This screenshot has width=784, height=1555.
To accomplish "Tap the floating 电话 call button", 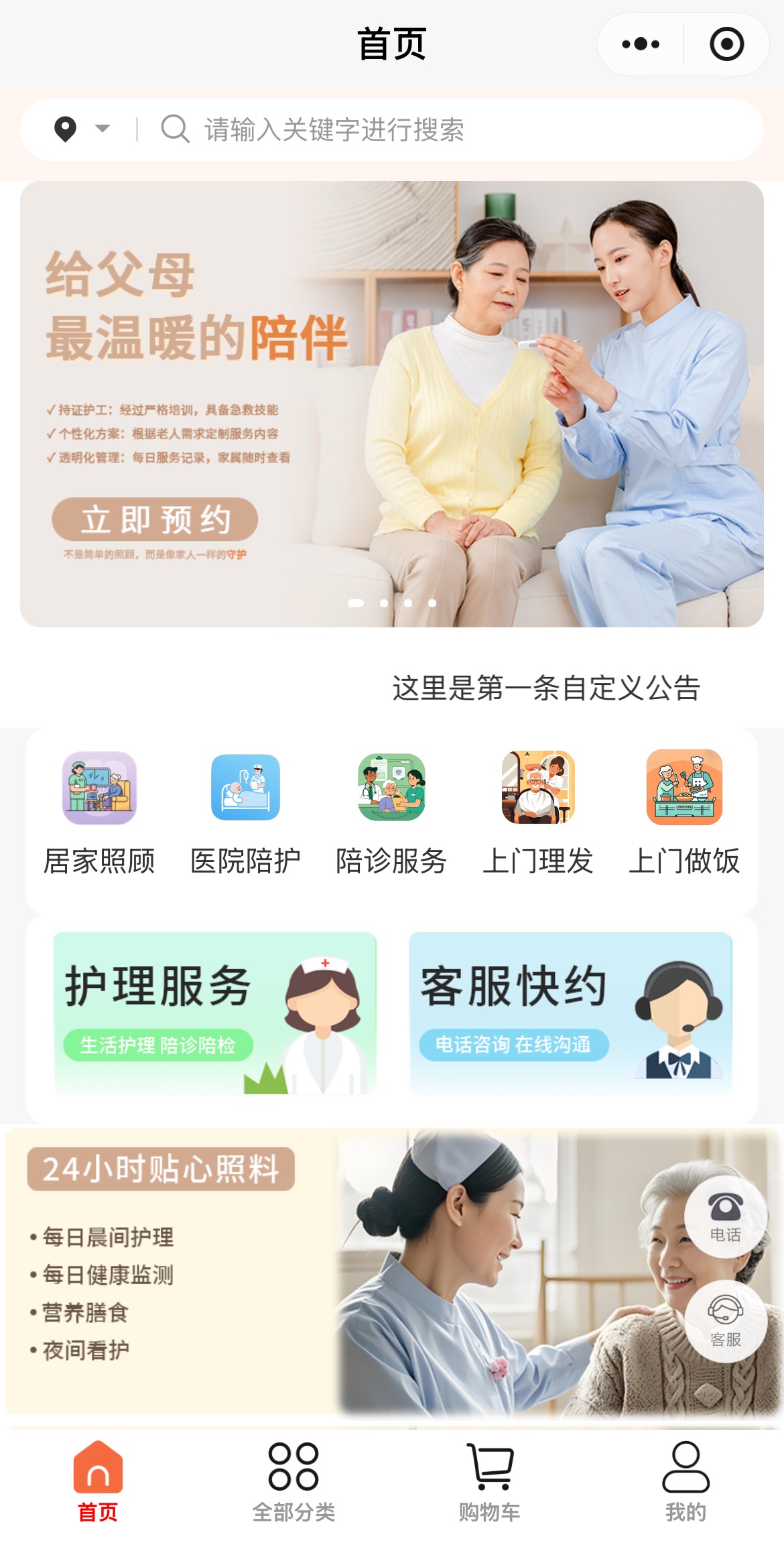I will click(725, 1216).
